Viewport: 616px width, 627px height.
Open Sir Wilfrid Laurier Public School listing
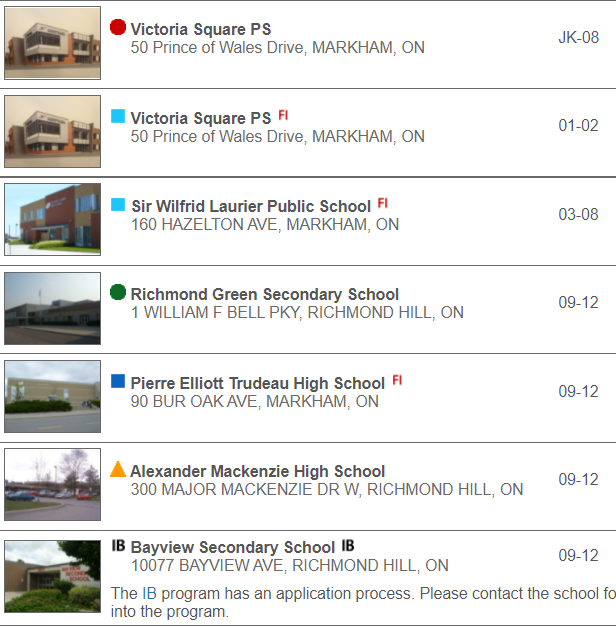click(250, 206)
